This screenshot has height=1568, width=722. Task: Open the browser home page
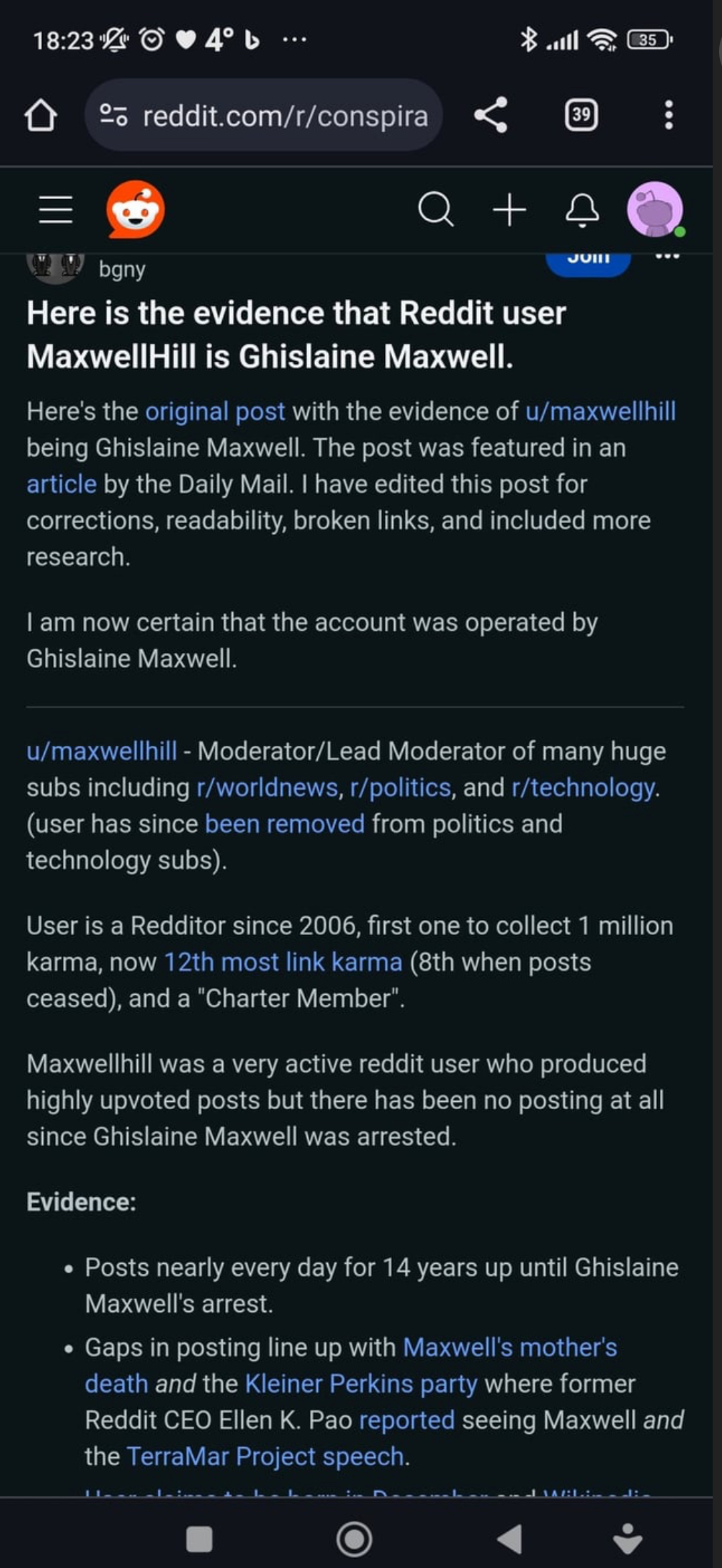pyautogui.click(x=41, y=115)
